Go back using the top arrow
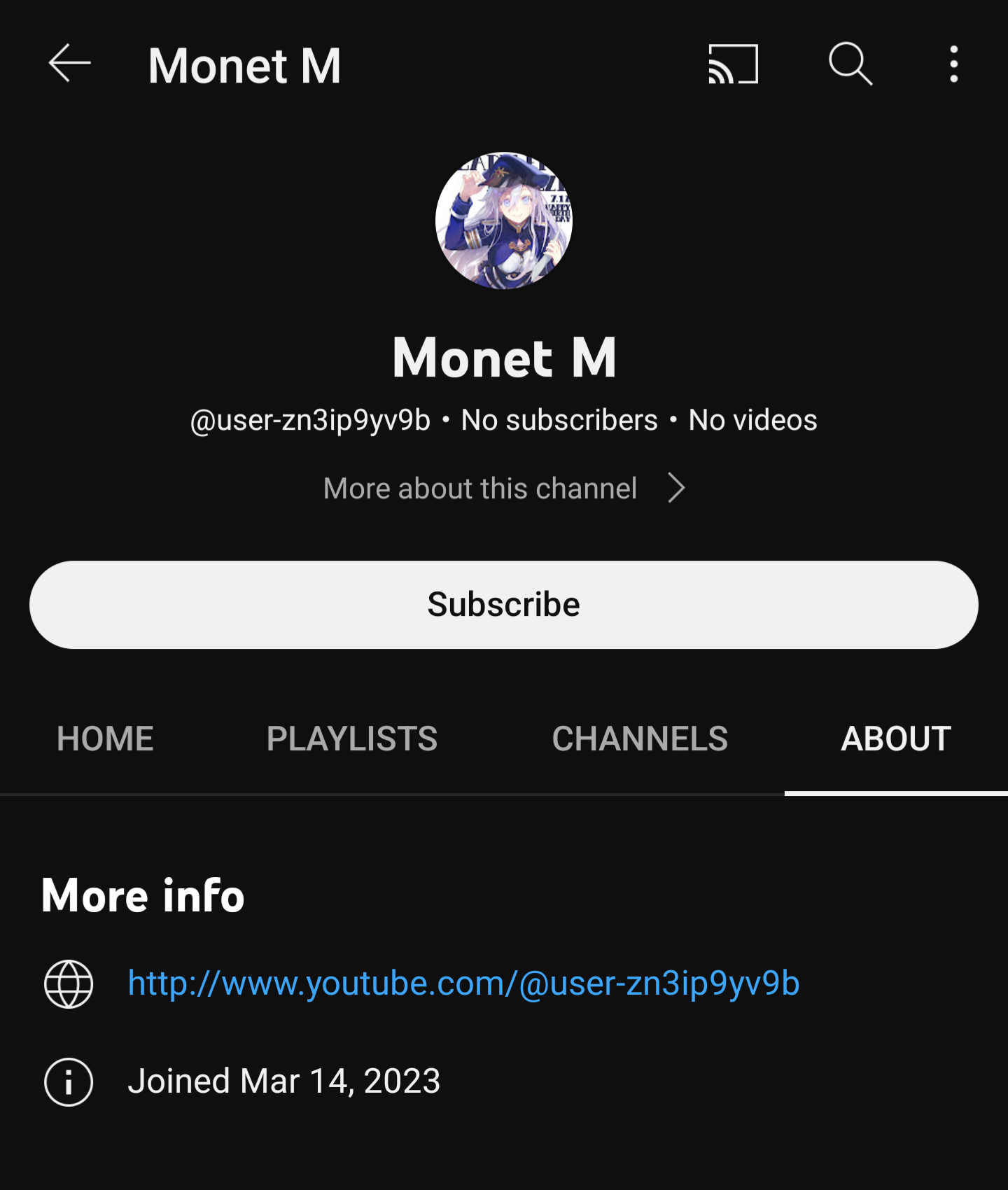The height and width of the screenshot is (1190, 1008). click(69, 64)
